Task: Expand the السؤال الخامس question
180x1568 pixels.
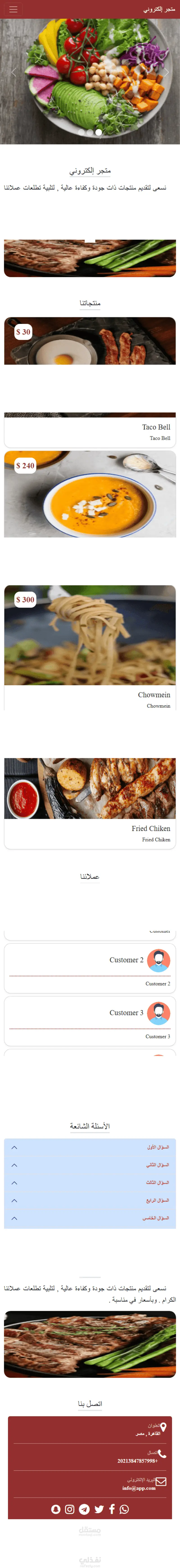Action: pyautogui.click(x=90, y=1218)
